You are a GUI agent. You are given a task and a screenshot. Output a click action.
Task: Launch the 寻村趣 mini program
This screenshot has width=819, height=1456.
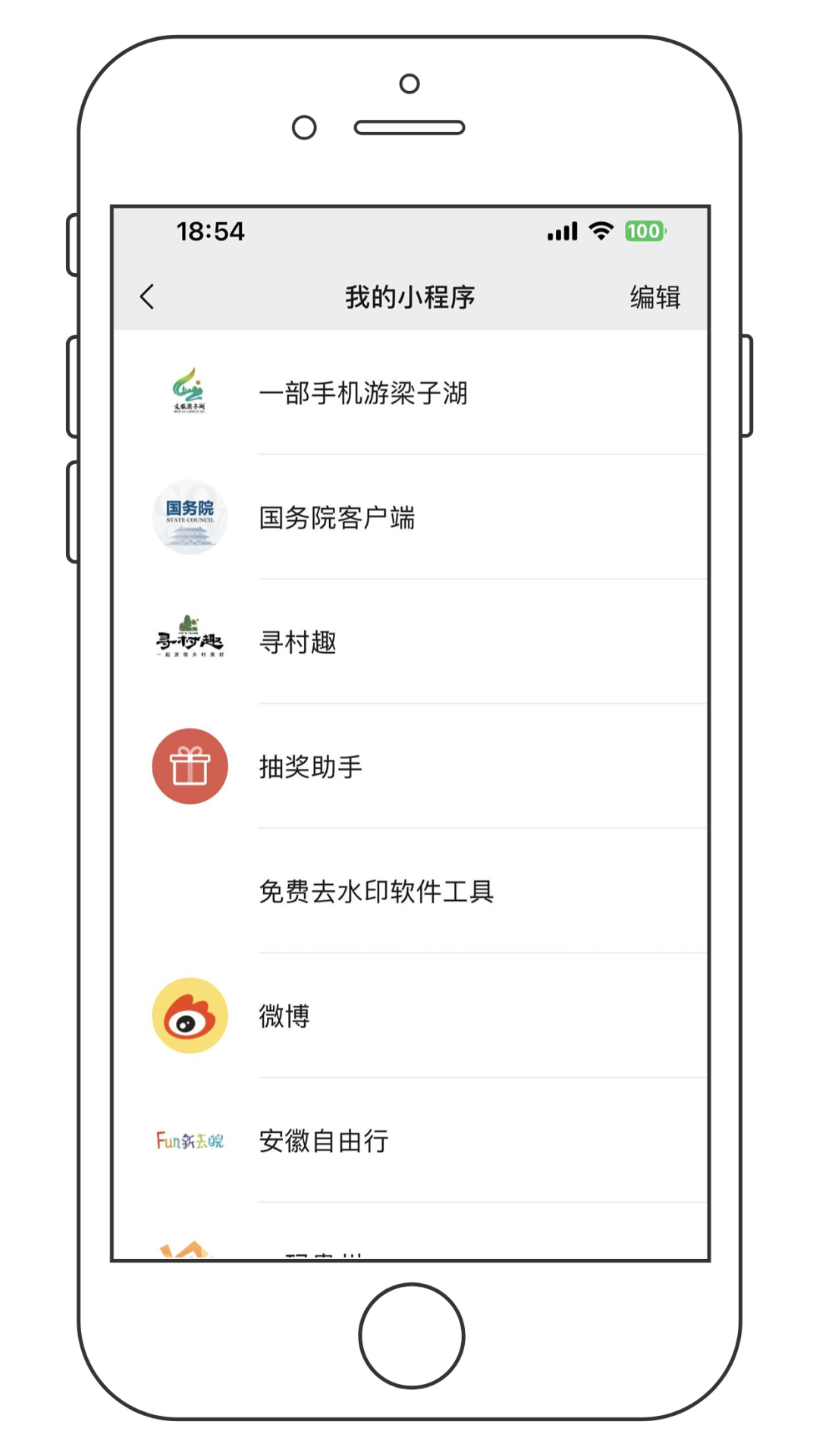[x=298, y=642]
